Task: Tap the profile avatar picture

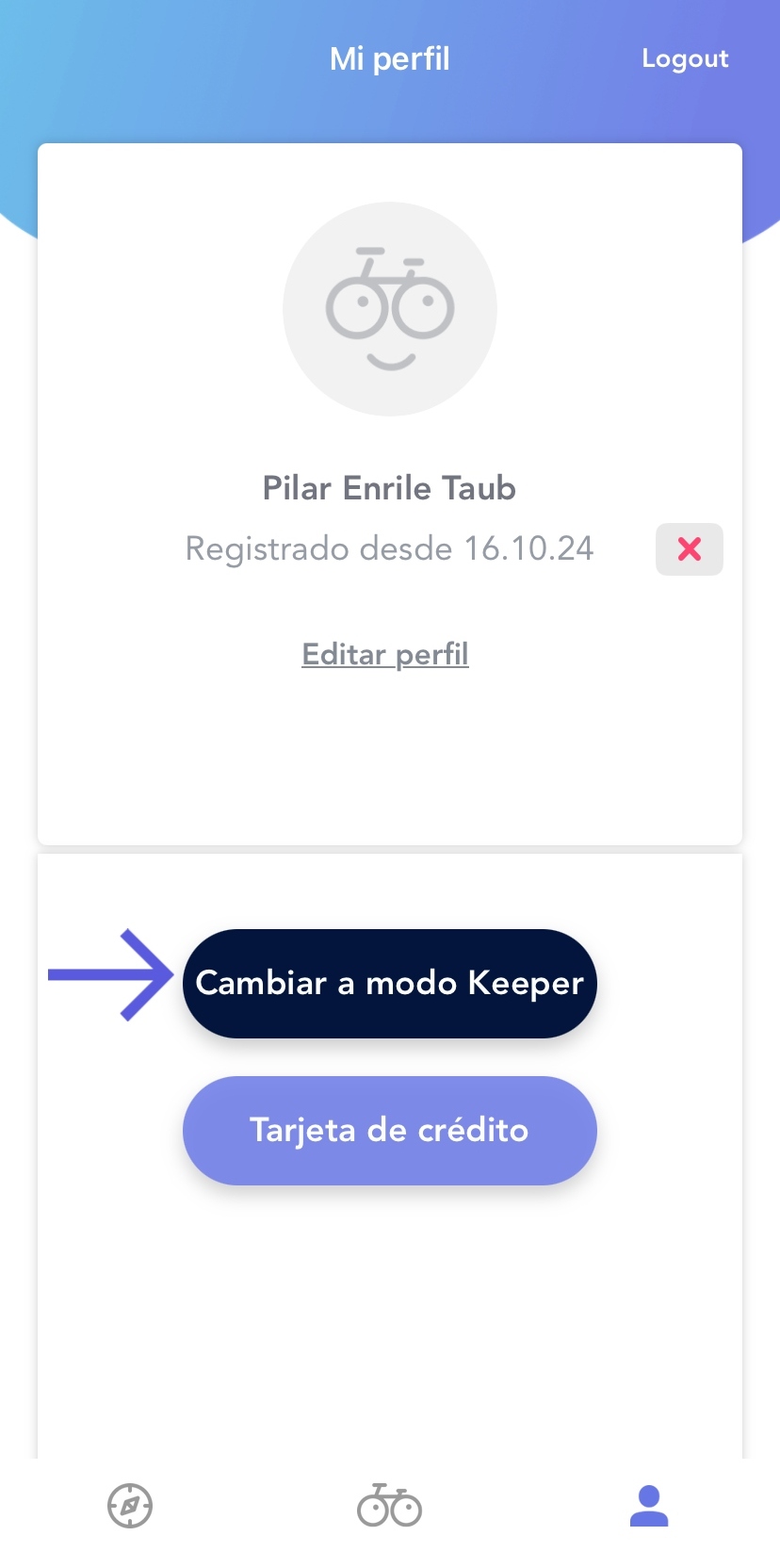Action: [389, 308]
